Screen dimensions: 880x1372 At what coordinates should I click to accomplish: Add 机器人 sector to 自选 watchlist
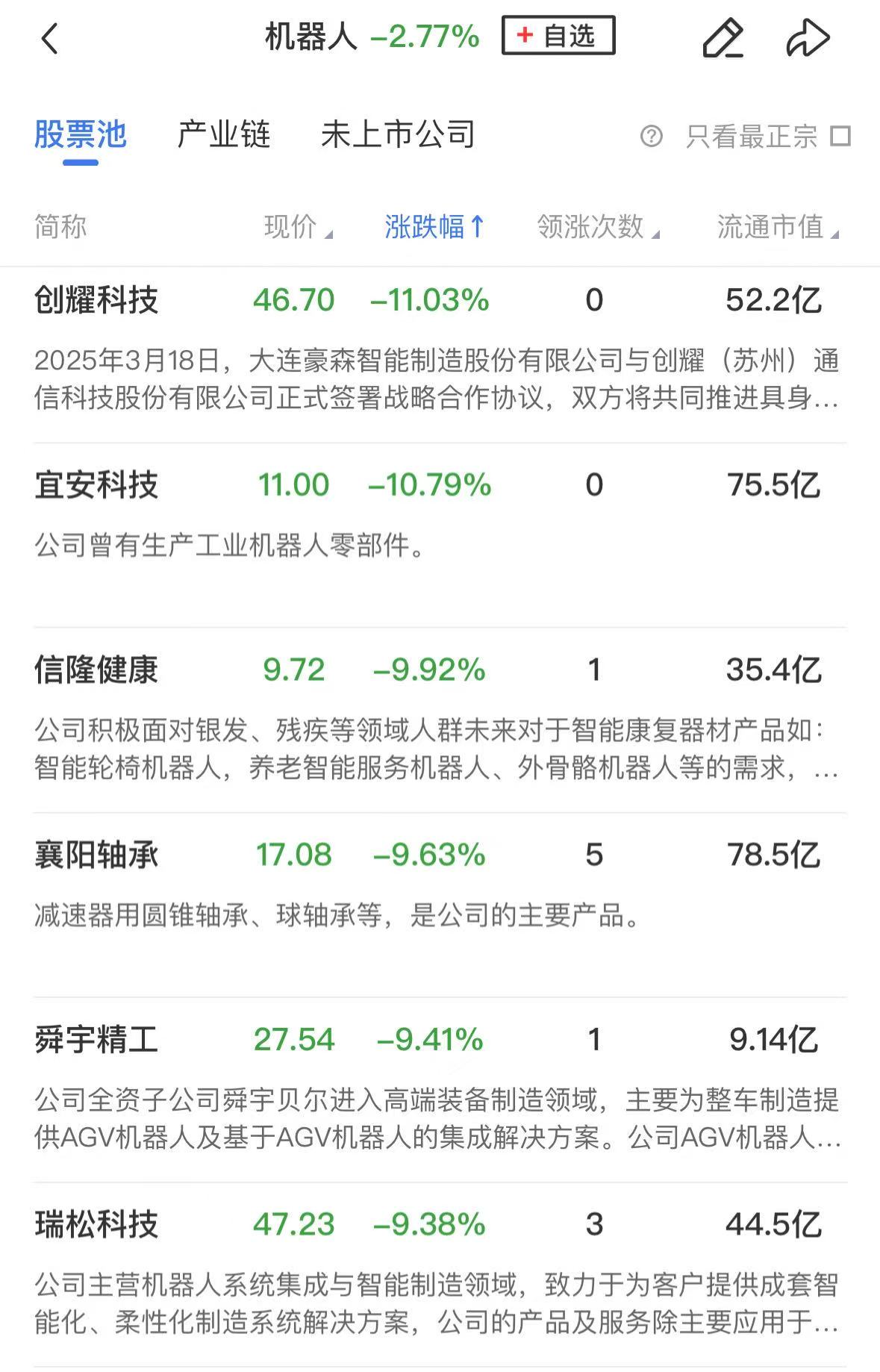pos(558,36)
